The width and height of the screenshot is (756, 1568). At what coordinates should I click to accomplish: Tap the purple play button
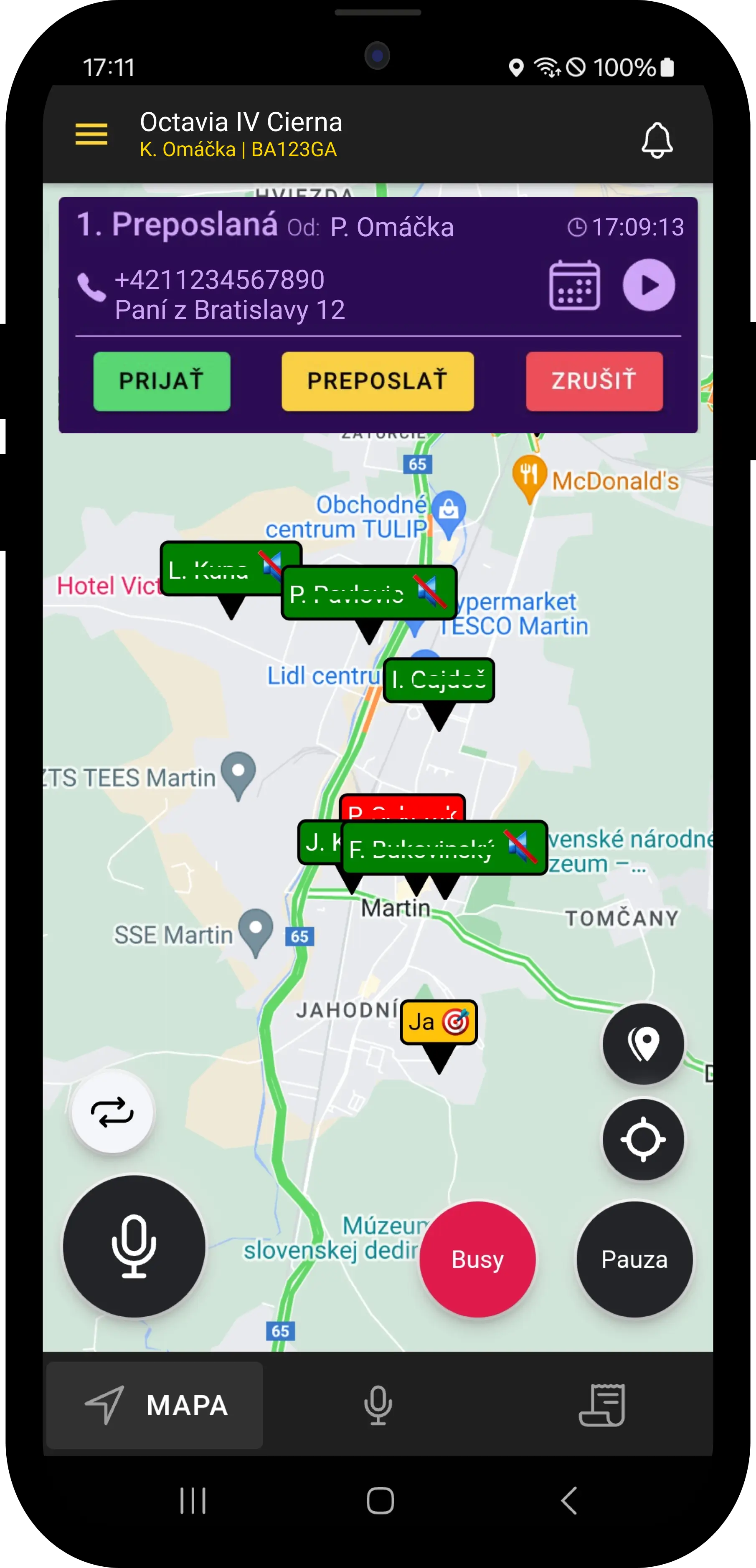649,286
